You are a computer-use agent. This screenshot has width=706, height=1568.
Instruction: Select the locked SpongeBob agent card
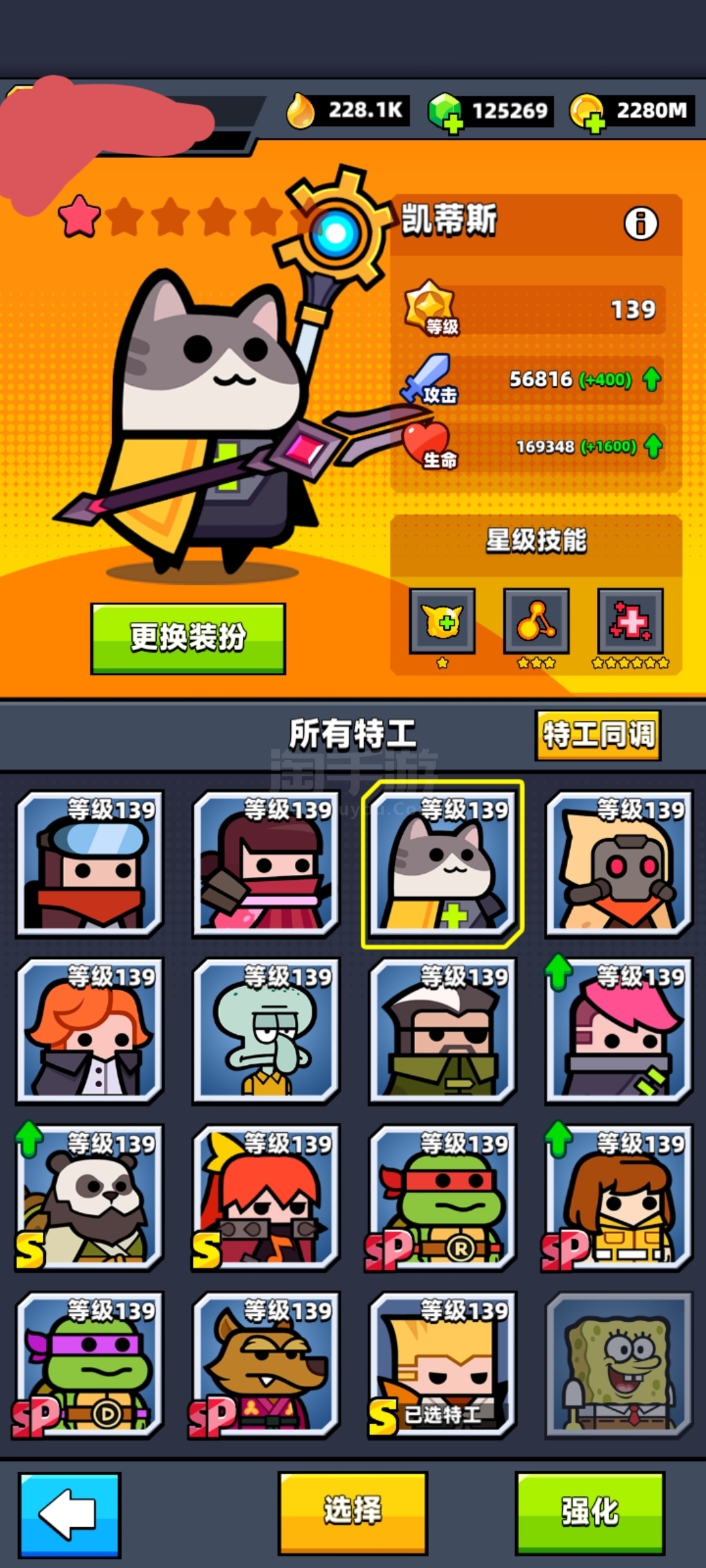(x=619, y=1365)
